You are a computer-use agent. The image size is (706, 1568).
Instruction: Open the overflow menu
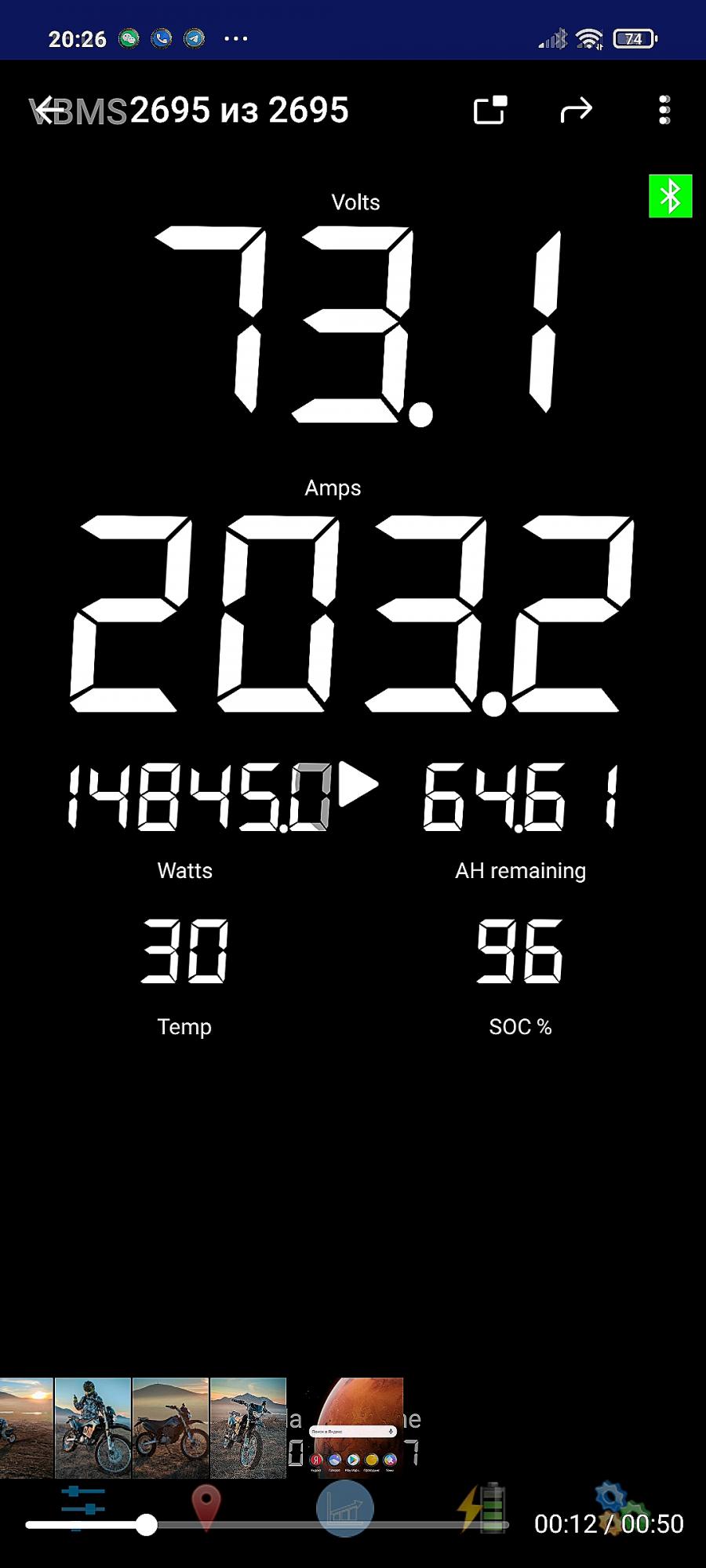click(664, 111)
